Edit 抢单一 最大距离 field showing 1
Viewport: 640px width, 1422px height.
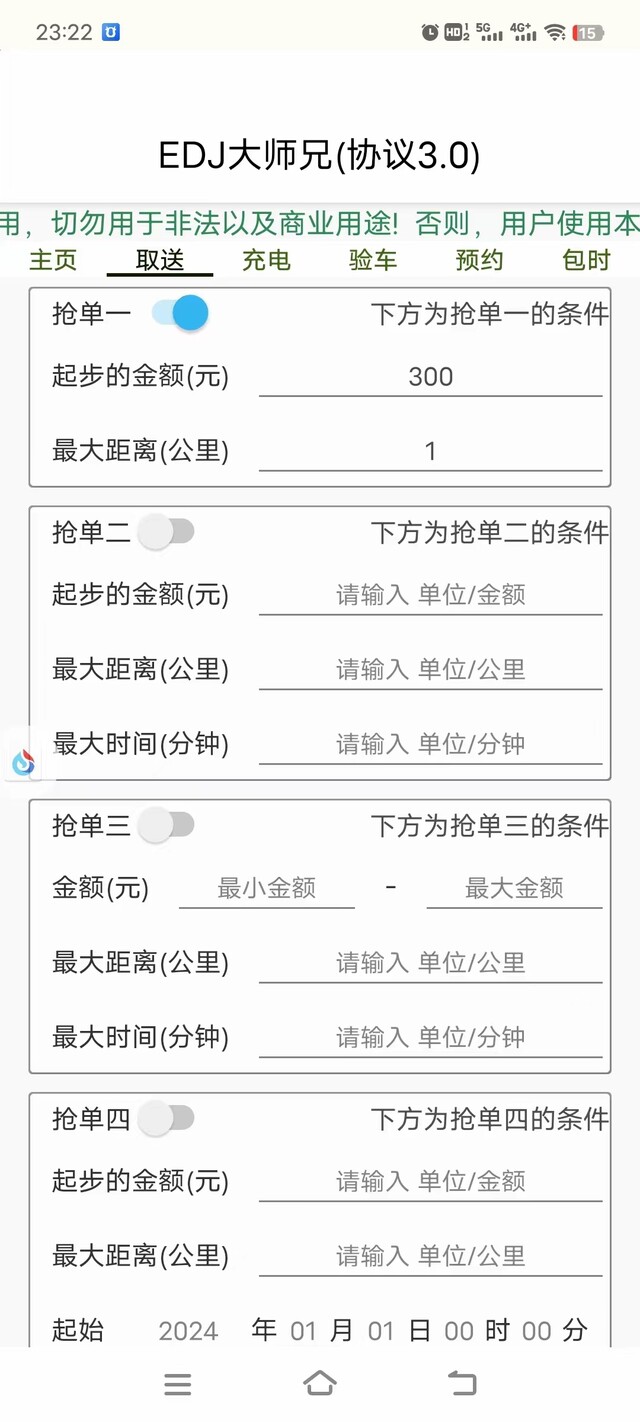(x=431, y=451)
